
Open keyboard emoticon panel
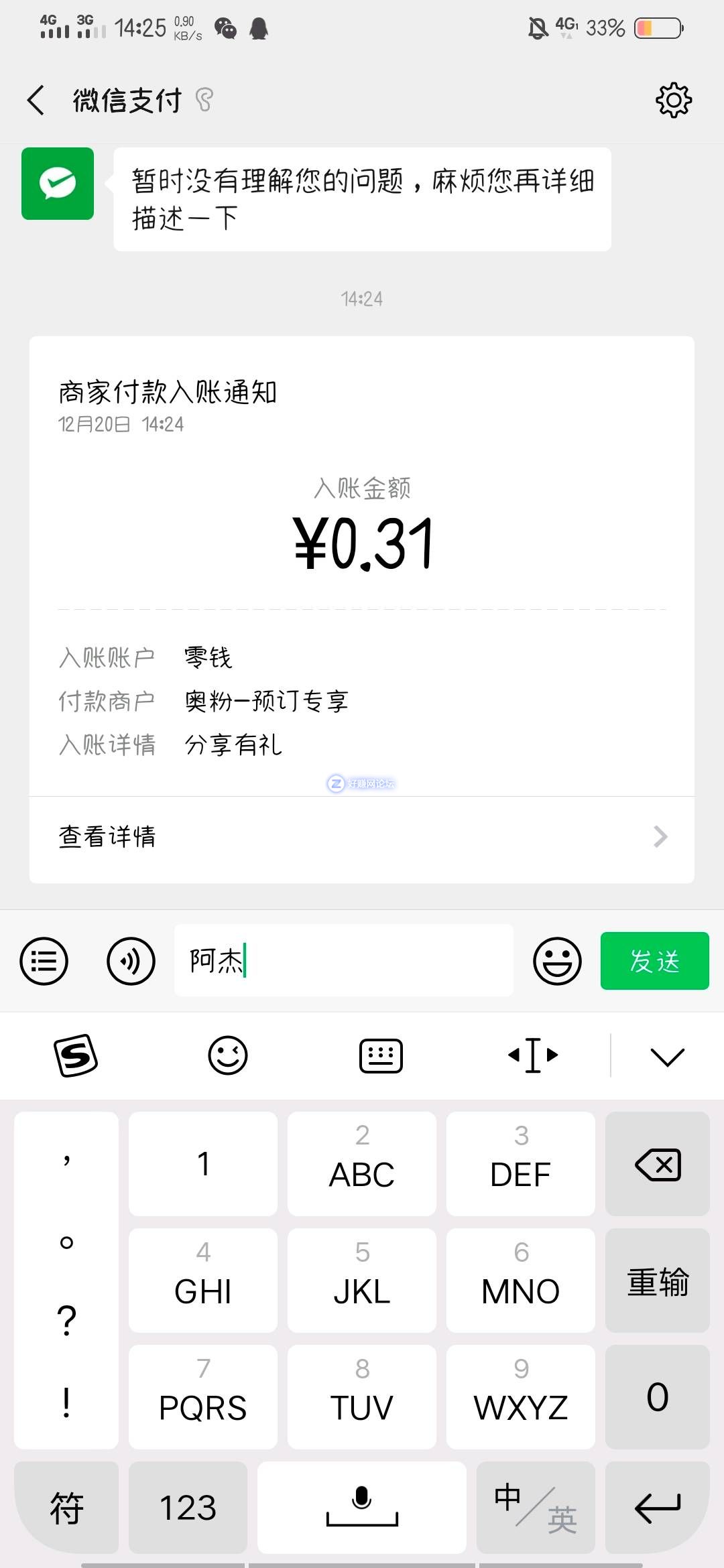(x=228, y=1055)
